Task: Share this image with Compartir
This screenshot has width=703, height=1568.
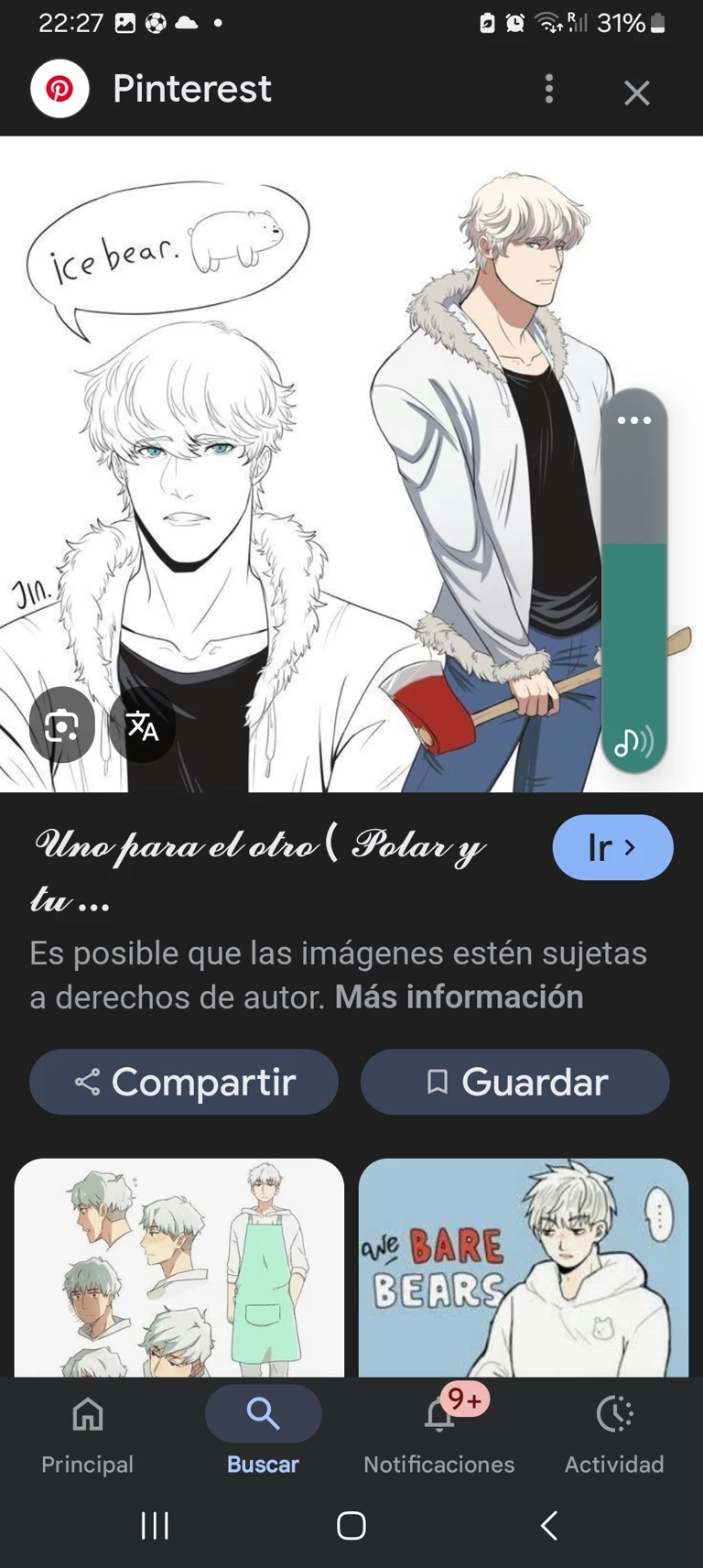Action: tap(184, 1082)
